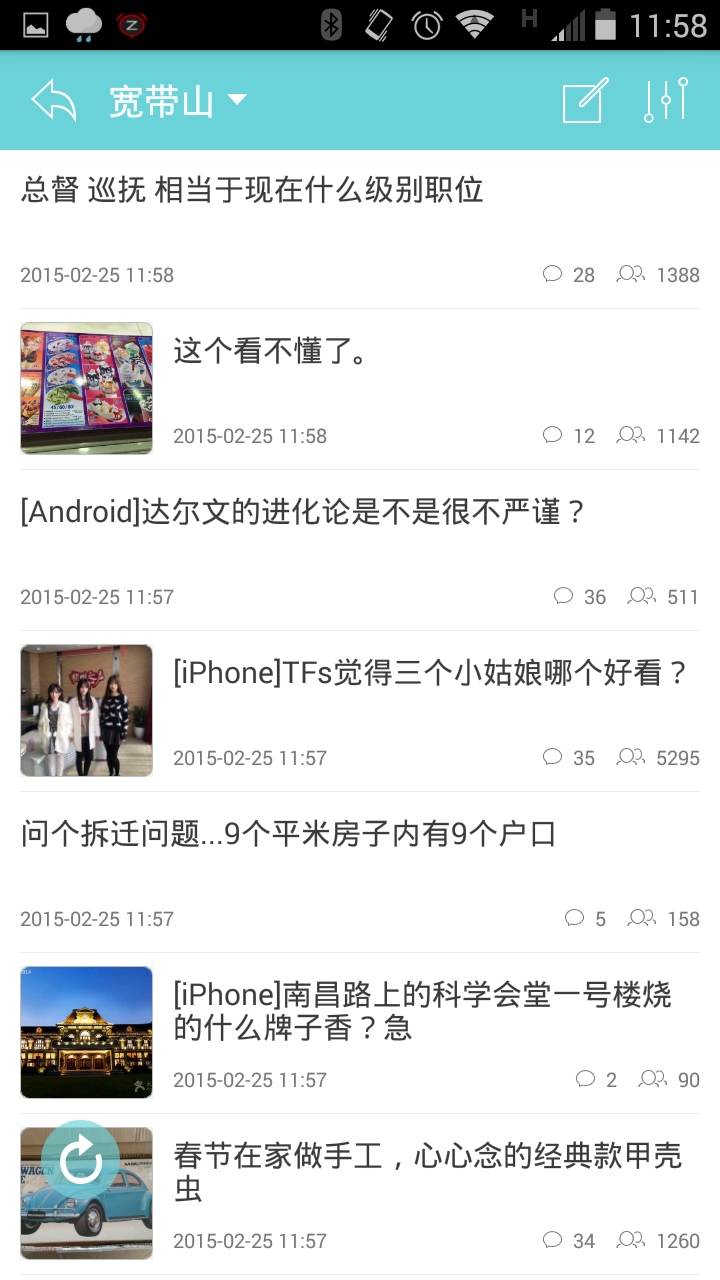Open the post 春节在家做手工 经典款甲壳虫

tap(427, 1172)
